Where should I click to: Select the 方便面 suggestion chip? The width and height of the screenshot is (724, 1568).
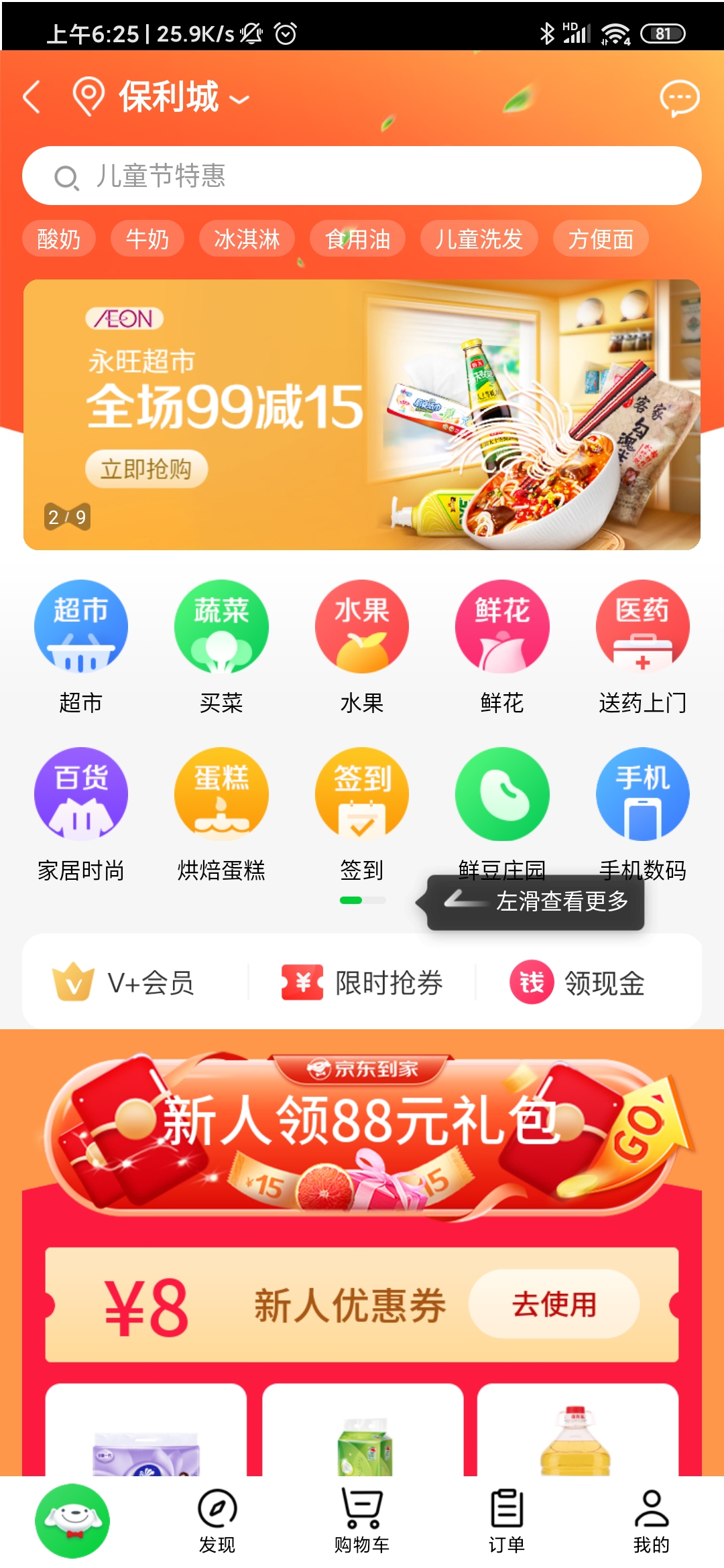(601, 239)
